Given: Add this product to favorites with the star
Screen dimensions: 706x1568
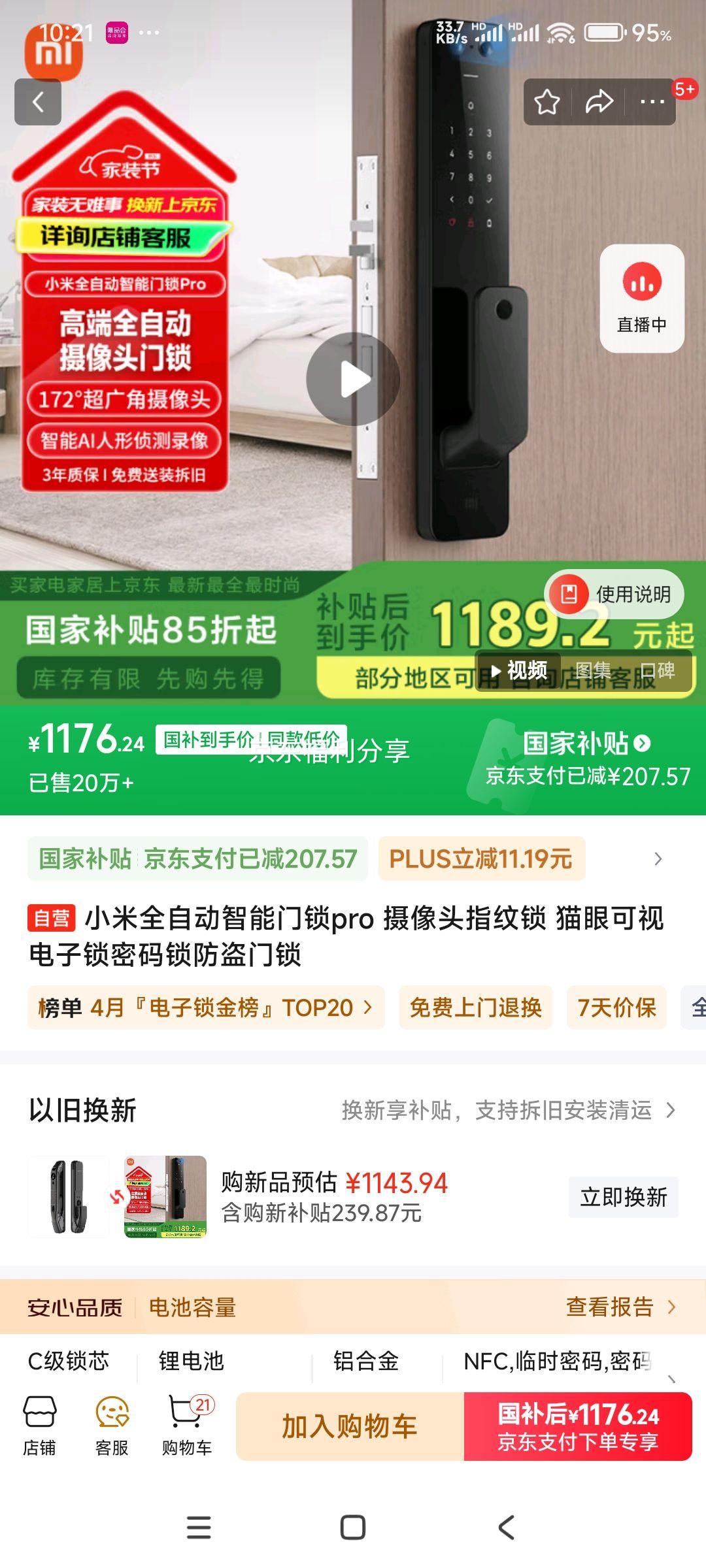Looking at the screenshot, I should (547, 102).
